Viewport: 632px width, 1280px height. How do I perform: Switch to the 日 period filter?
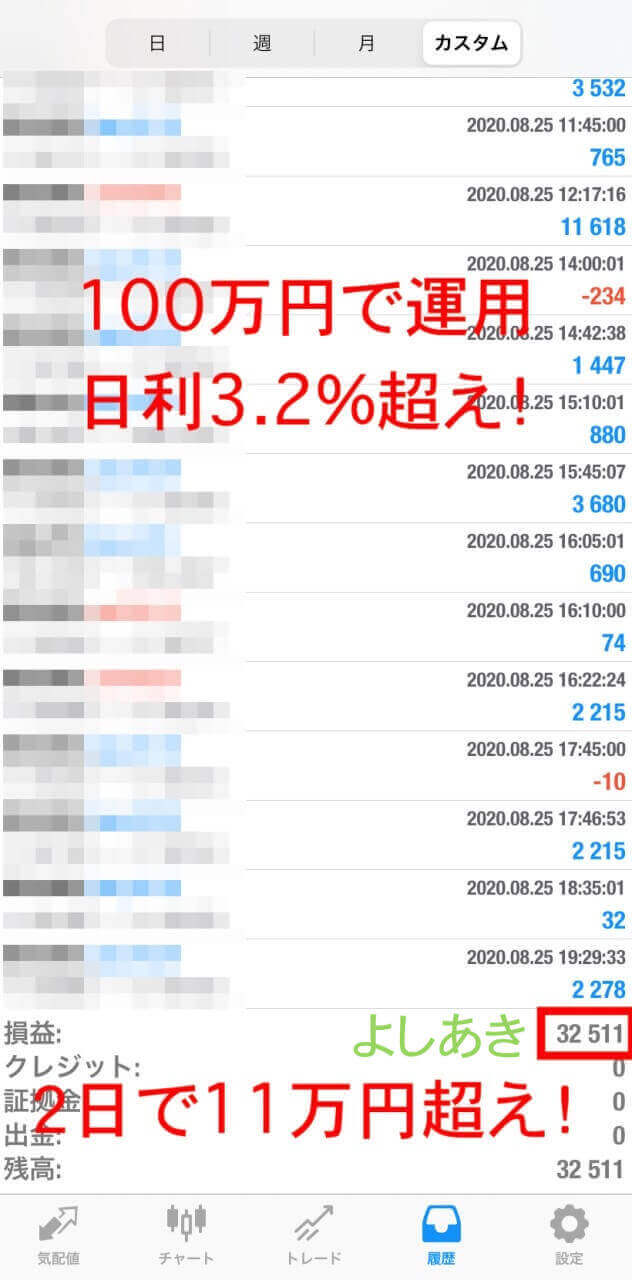(x=157, y=43)
